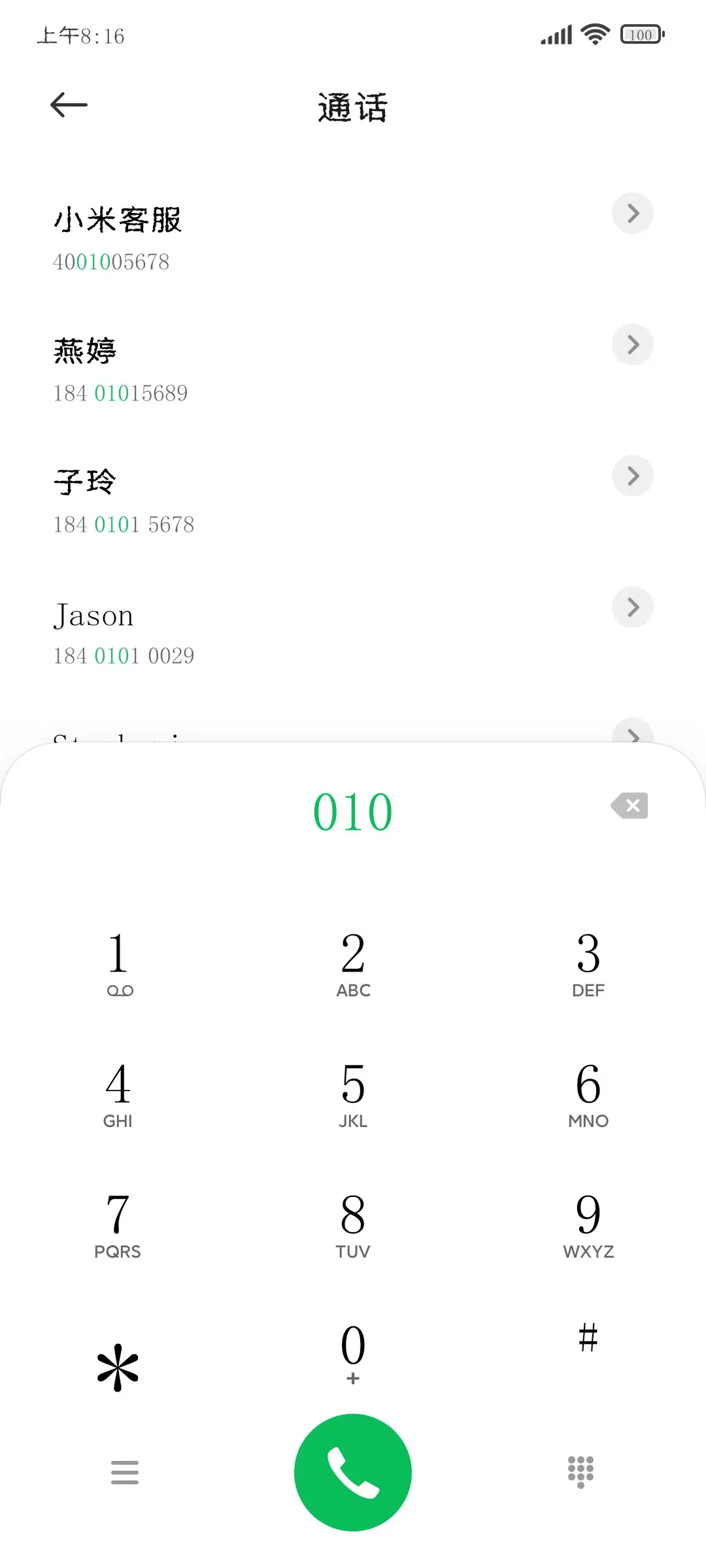Open details arrow for 子玲

click(x=632, y=476)
